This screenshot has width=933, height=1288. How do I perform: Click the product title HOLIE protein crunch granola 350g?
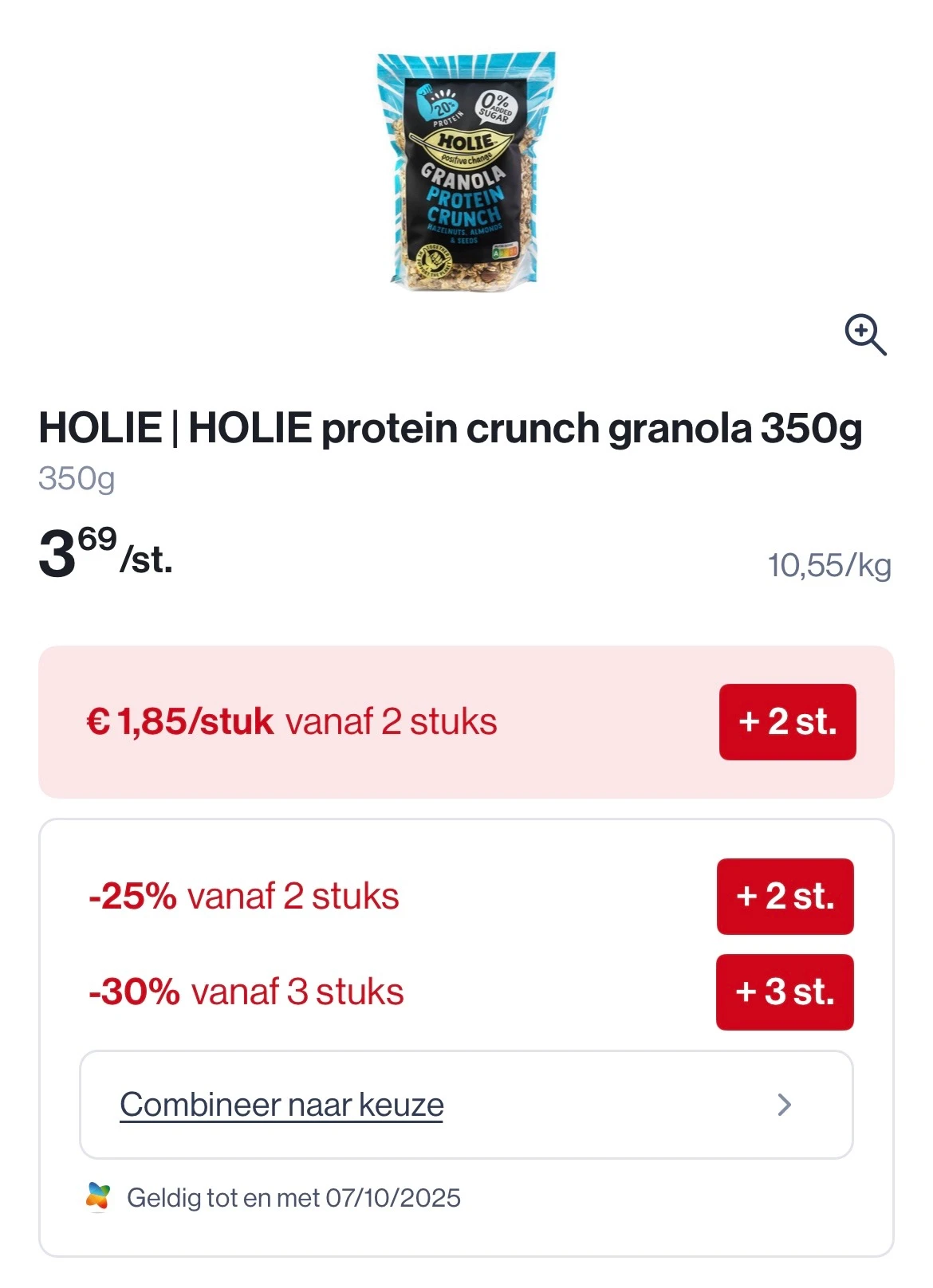[451, 428]
